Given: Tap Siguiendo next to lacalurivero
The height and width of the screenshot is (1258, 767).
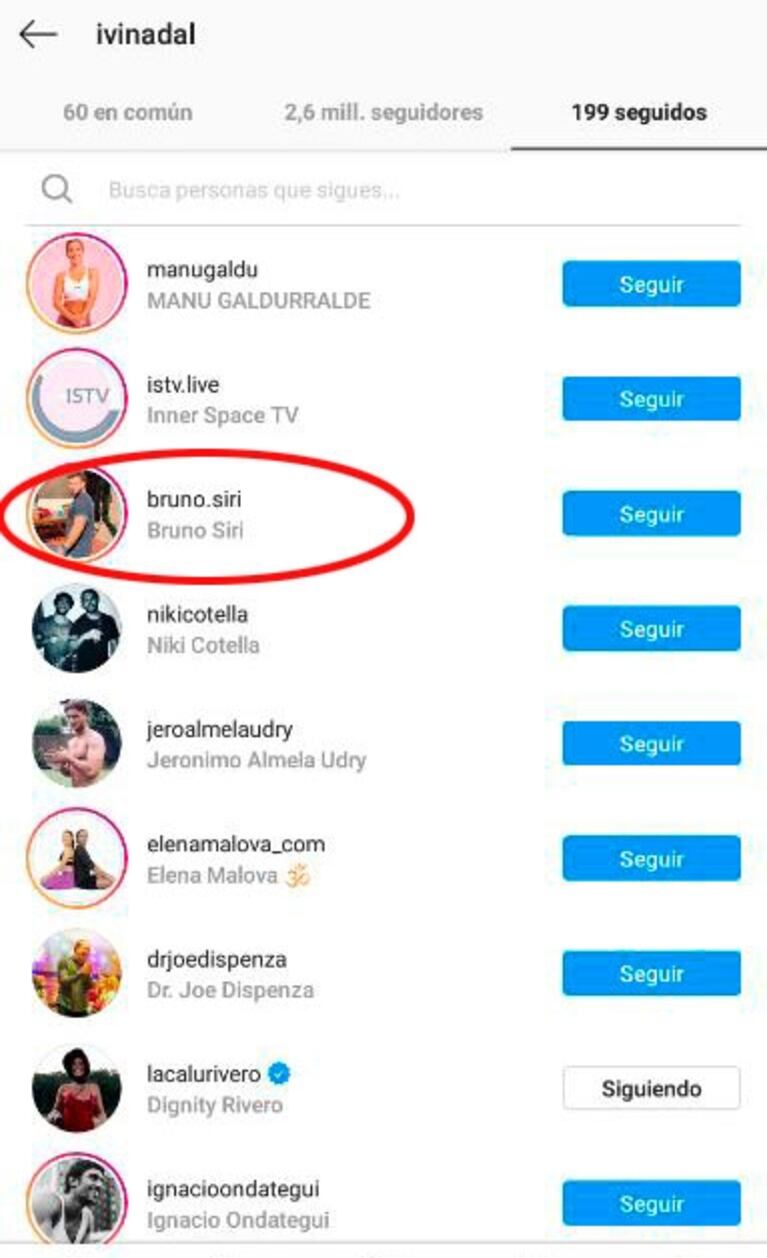Looking at the screenshot, I should coord(651,1089).
